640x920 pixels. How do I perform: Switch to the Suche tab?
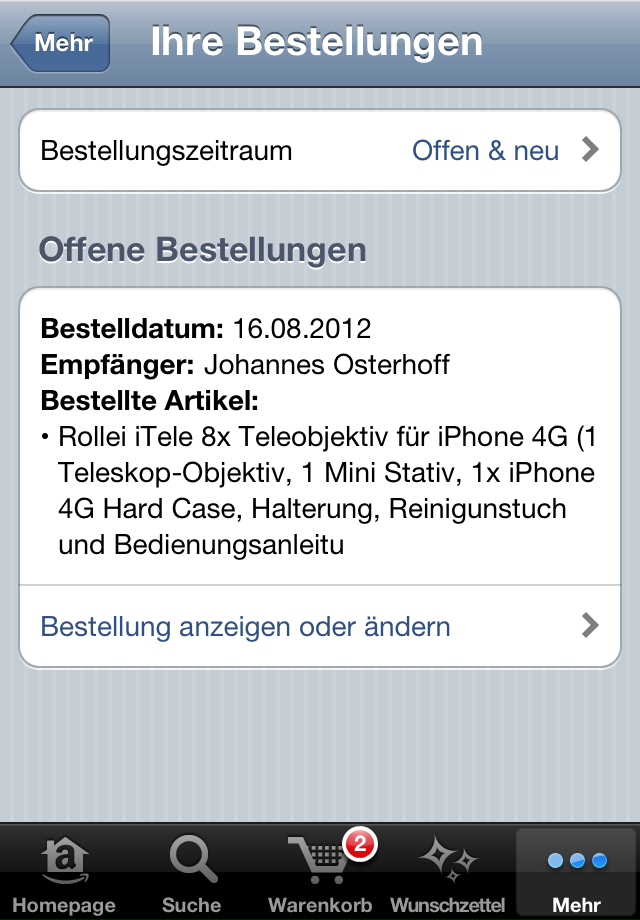coord(191,872)
